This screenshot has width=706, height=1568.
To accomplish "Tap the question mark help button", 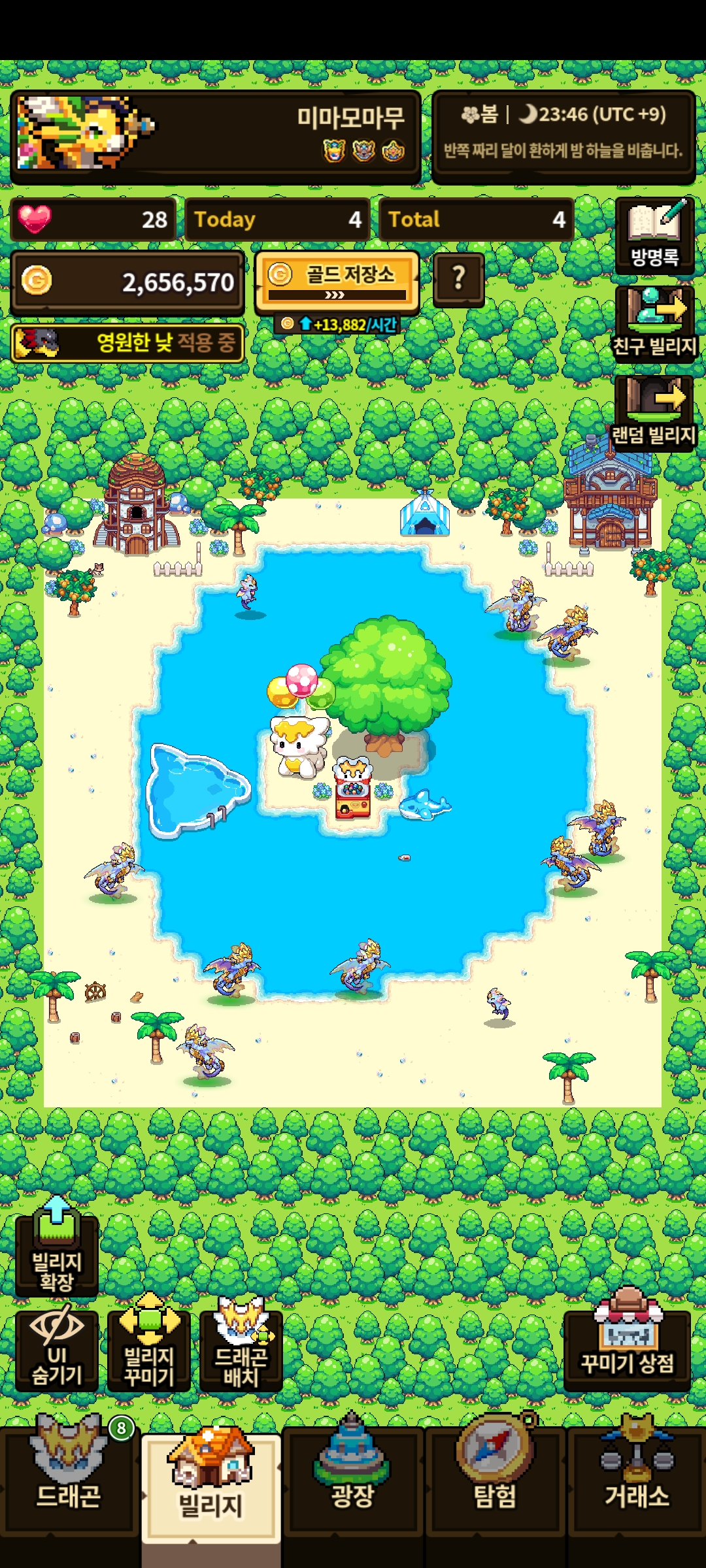I will pos(459,280).
